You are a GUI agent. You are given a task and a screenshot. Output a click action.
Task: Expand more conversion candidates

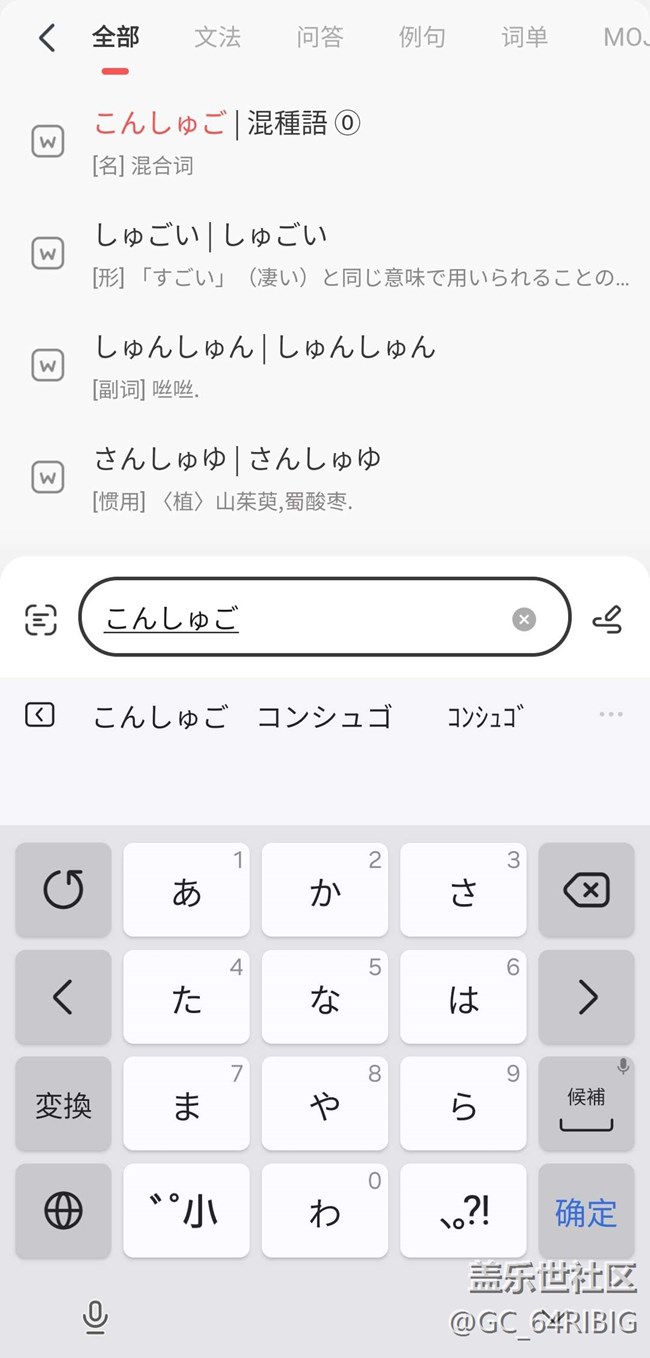610,715
